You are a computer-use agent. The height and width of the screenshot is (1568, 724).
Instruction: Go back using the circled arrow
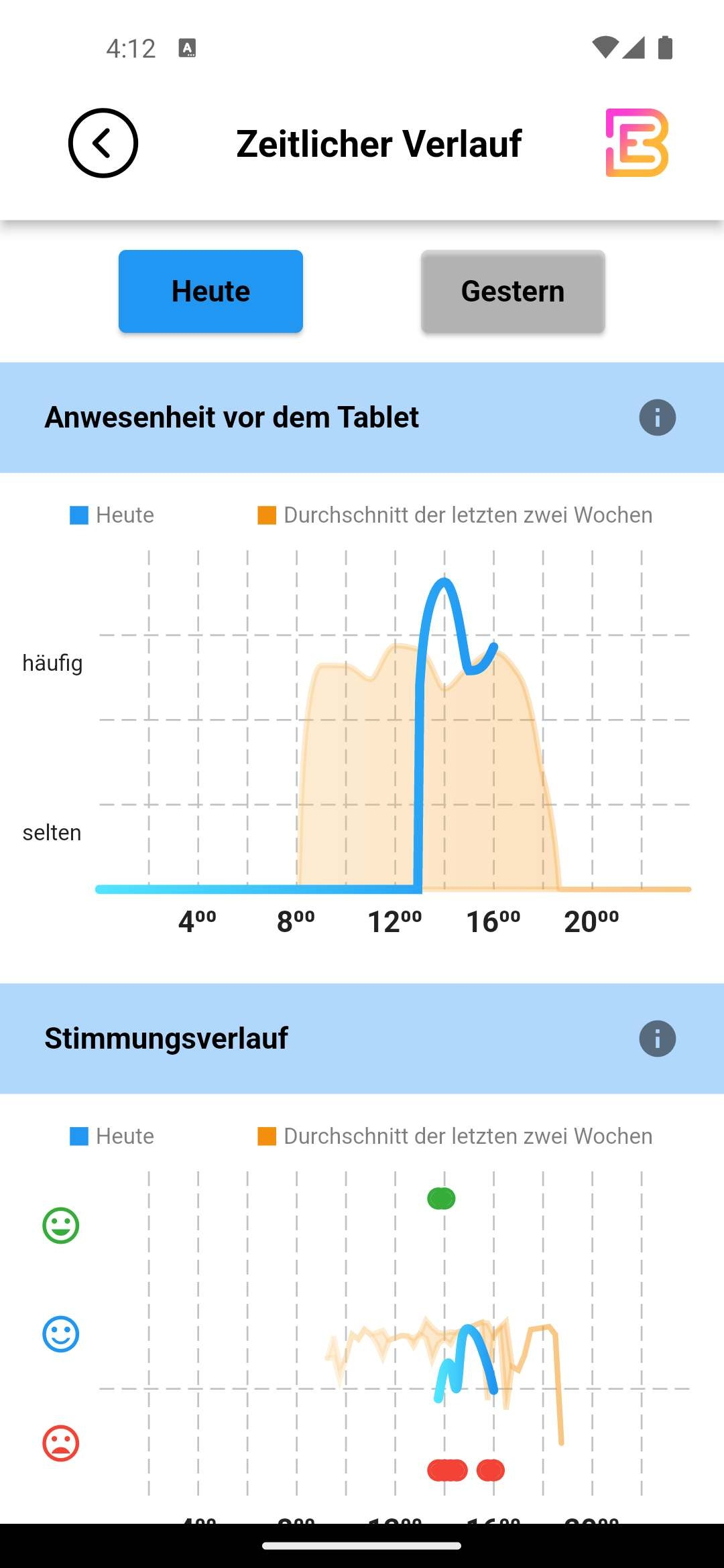pyautogui.click(x=103, y=143)
